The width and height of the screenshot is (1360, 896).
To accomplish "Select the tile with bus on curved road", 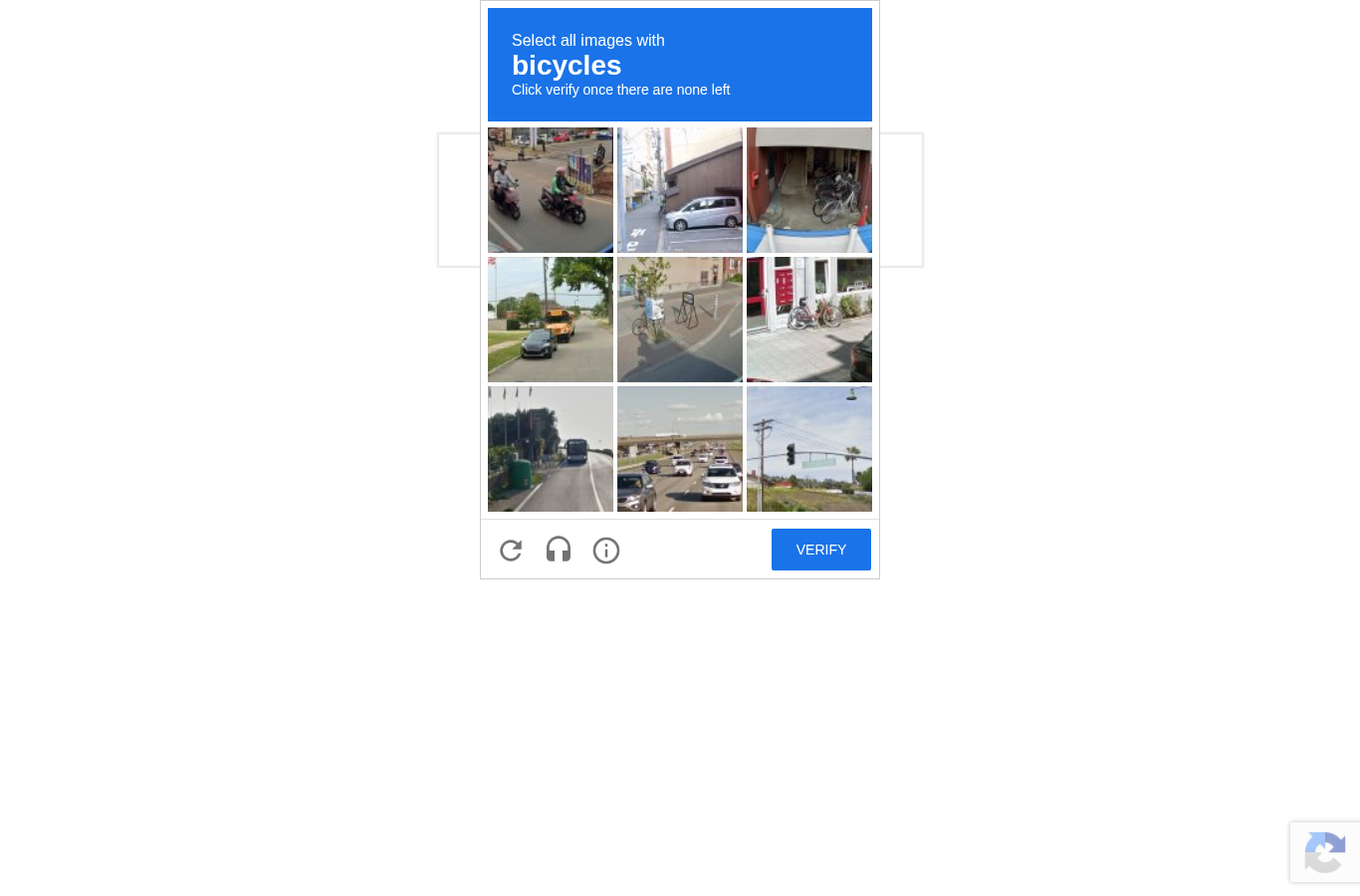I will 551,449.
